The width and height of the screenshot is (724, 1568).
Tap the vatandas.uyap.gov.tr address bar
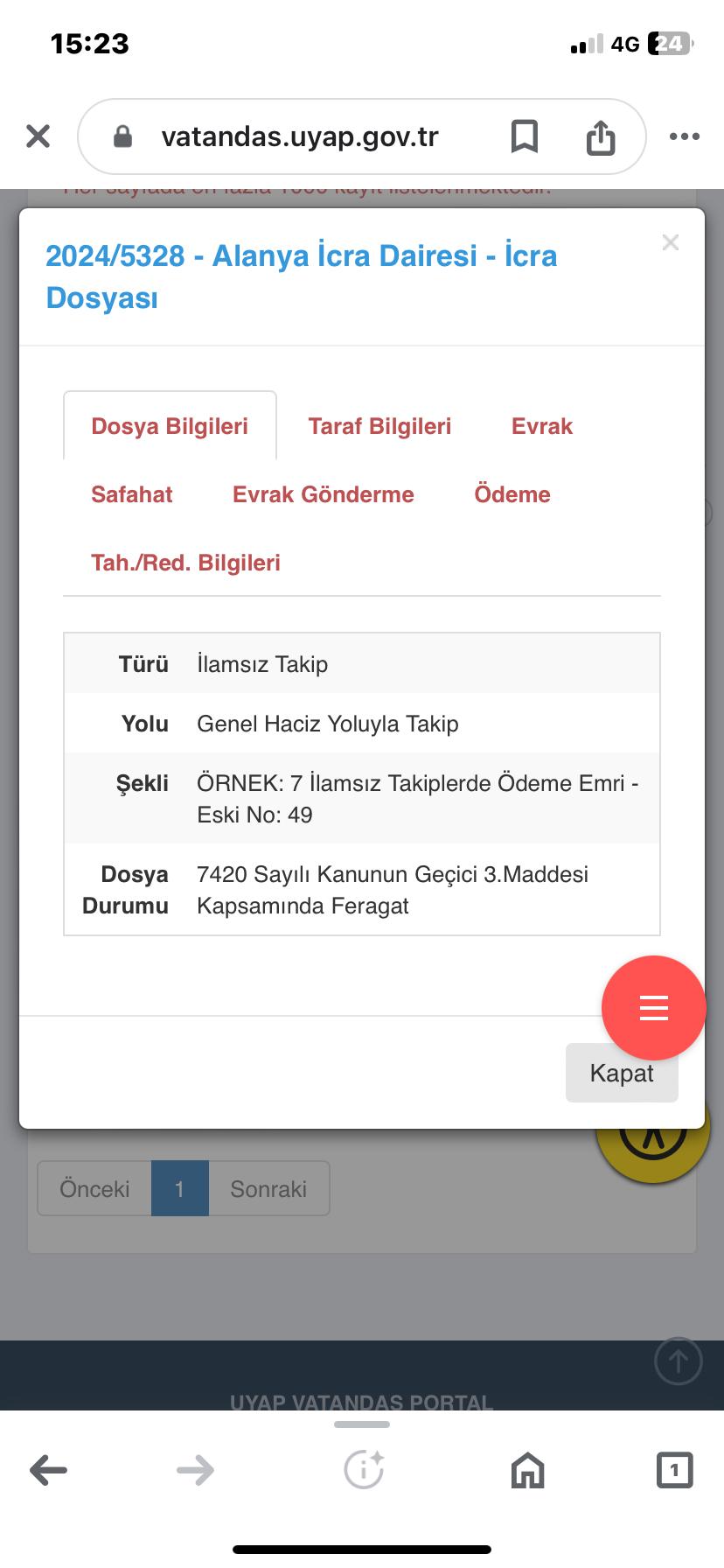301,136
